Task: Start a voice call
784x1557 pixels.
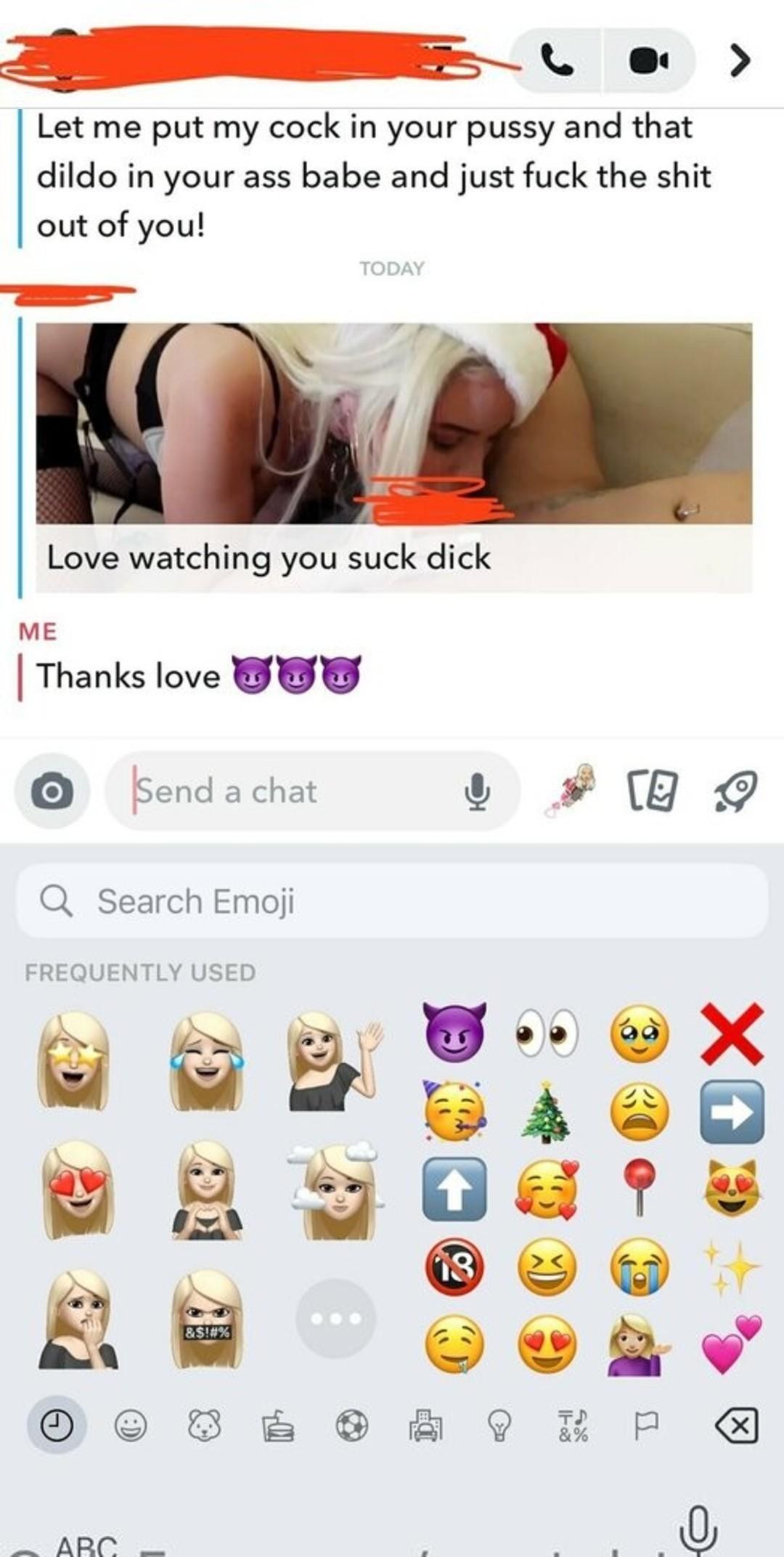Action: pyautogui.click(x=557, y=61)
